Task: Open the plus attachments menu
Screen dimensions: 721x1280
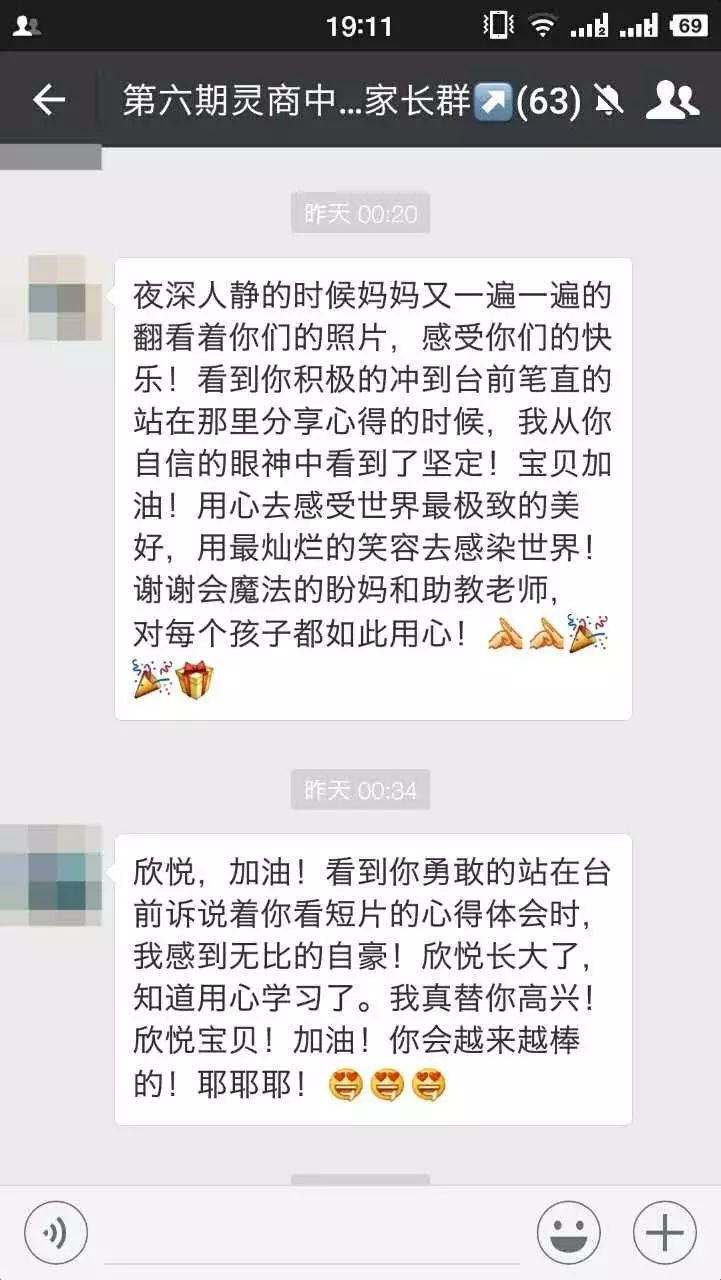Action: point(664,1232)
